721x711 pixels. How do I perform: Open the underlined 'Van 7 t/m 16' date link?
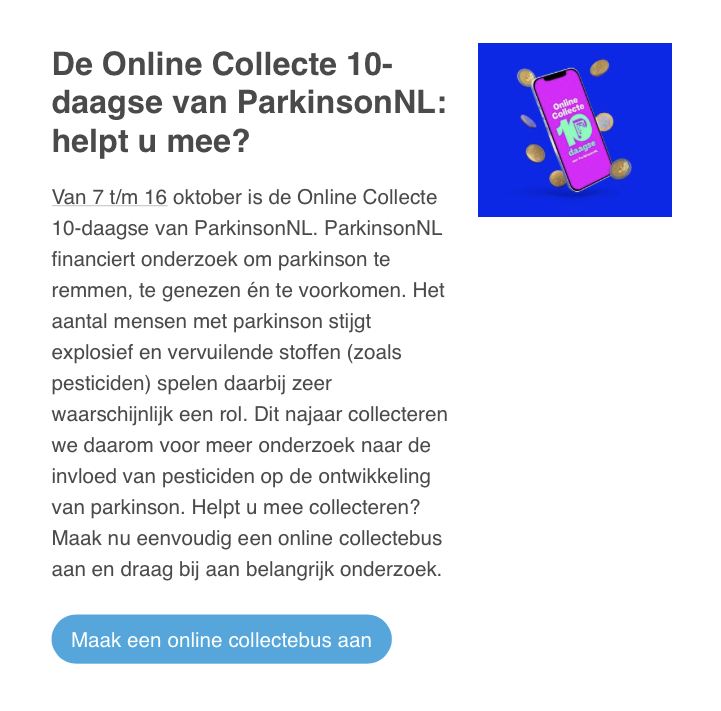110,197
